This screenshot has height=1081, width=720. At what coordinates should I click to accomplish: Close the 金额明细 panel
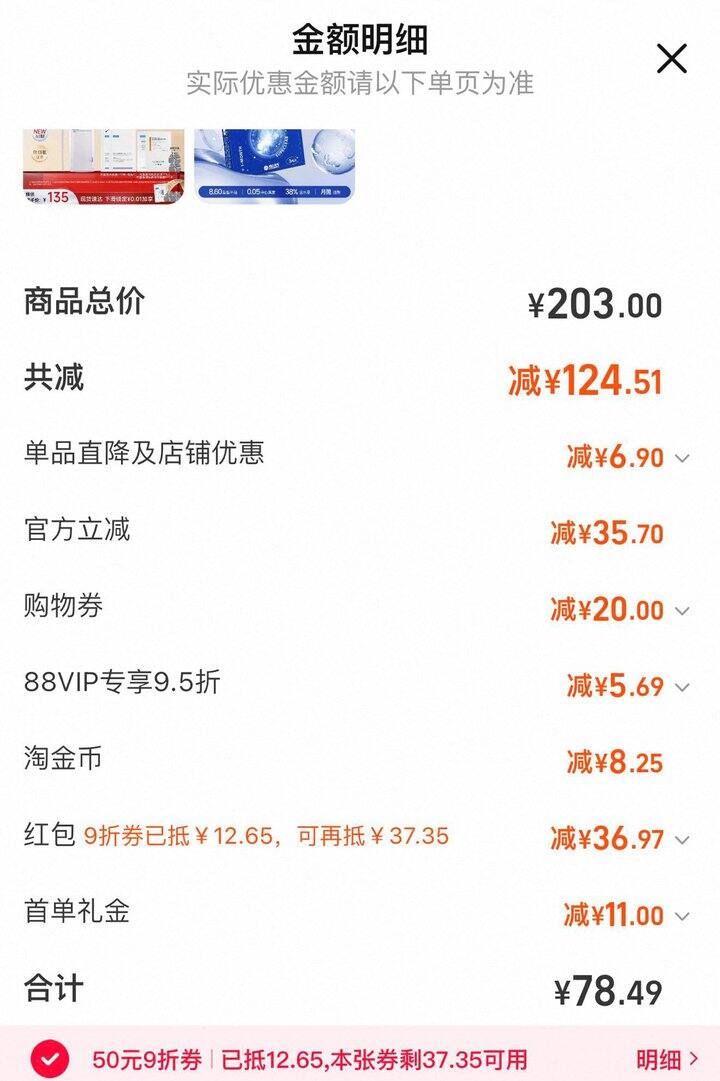[x=671, y=59]
